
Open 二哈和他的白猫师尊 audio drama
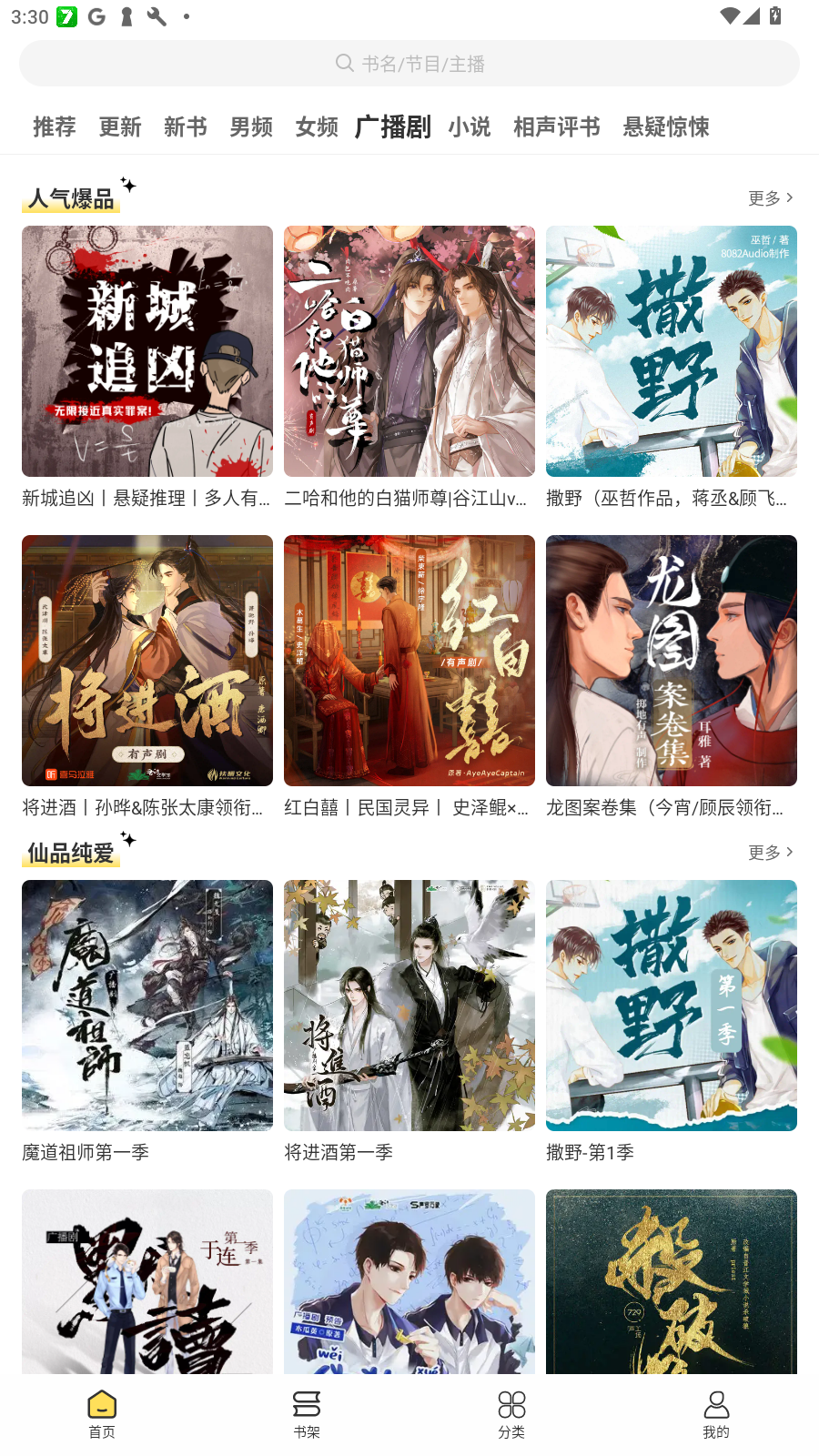tap(409, 351)
